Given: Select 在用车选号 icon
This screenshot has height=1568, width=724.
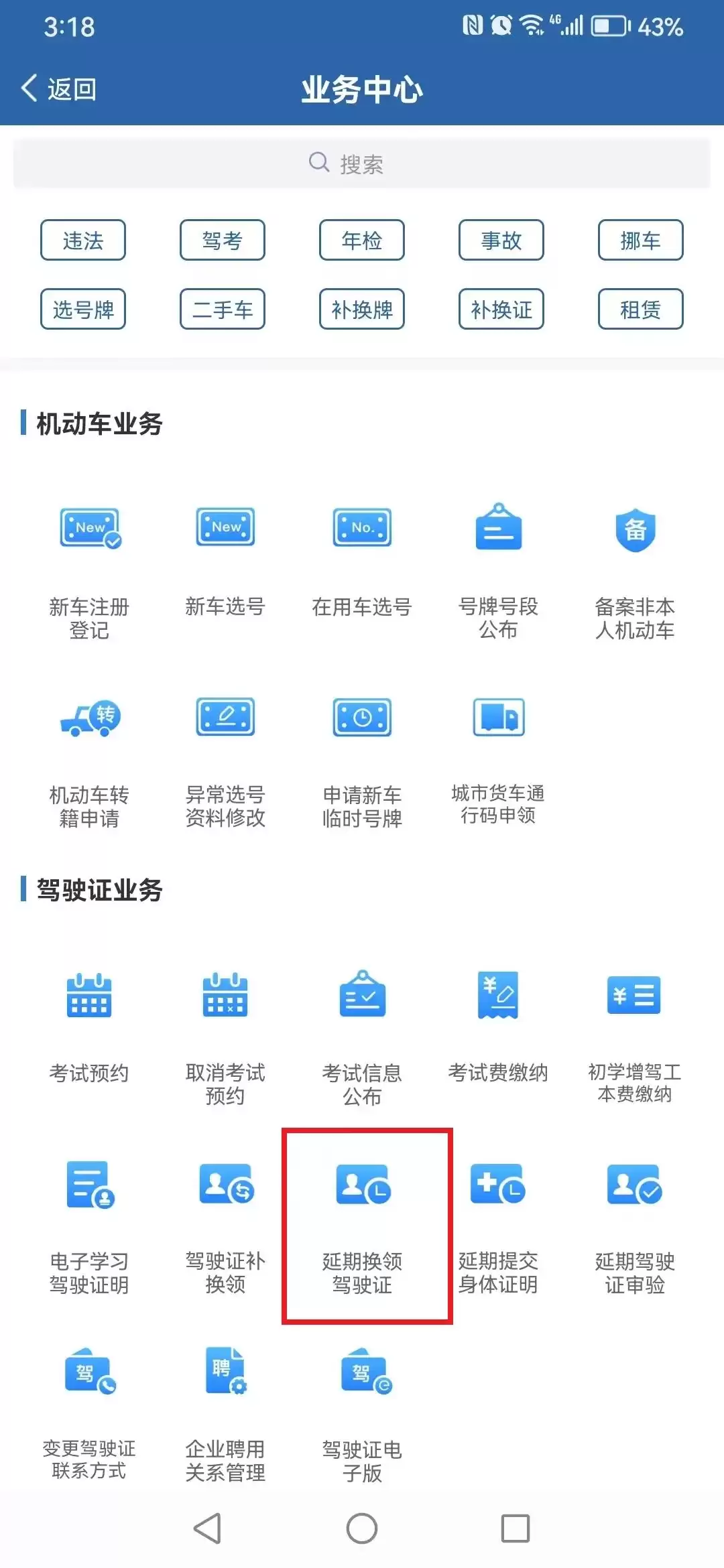Looking at the screenshot, I should tap(362, 529).
